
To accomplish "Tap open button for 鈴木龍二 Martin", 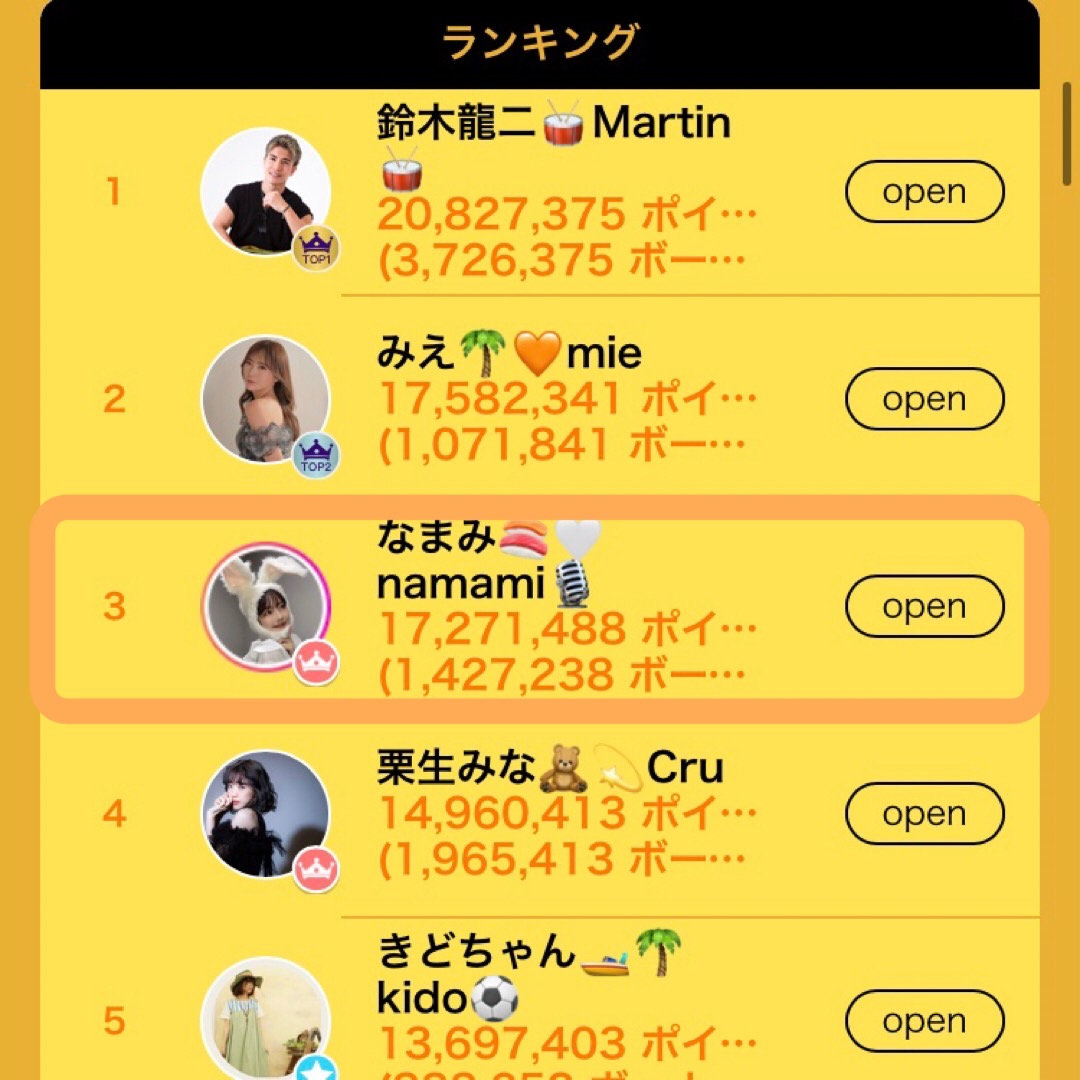I will (x=924, y=191).
